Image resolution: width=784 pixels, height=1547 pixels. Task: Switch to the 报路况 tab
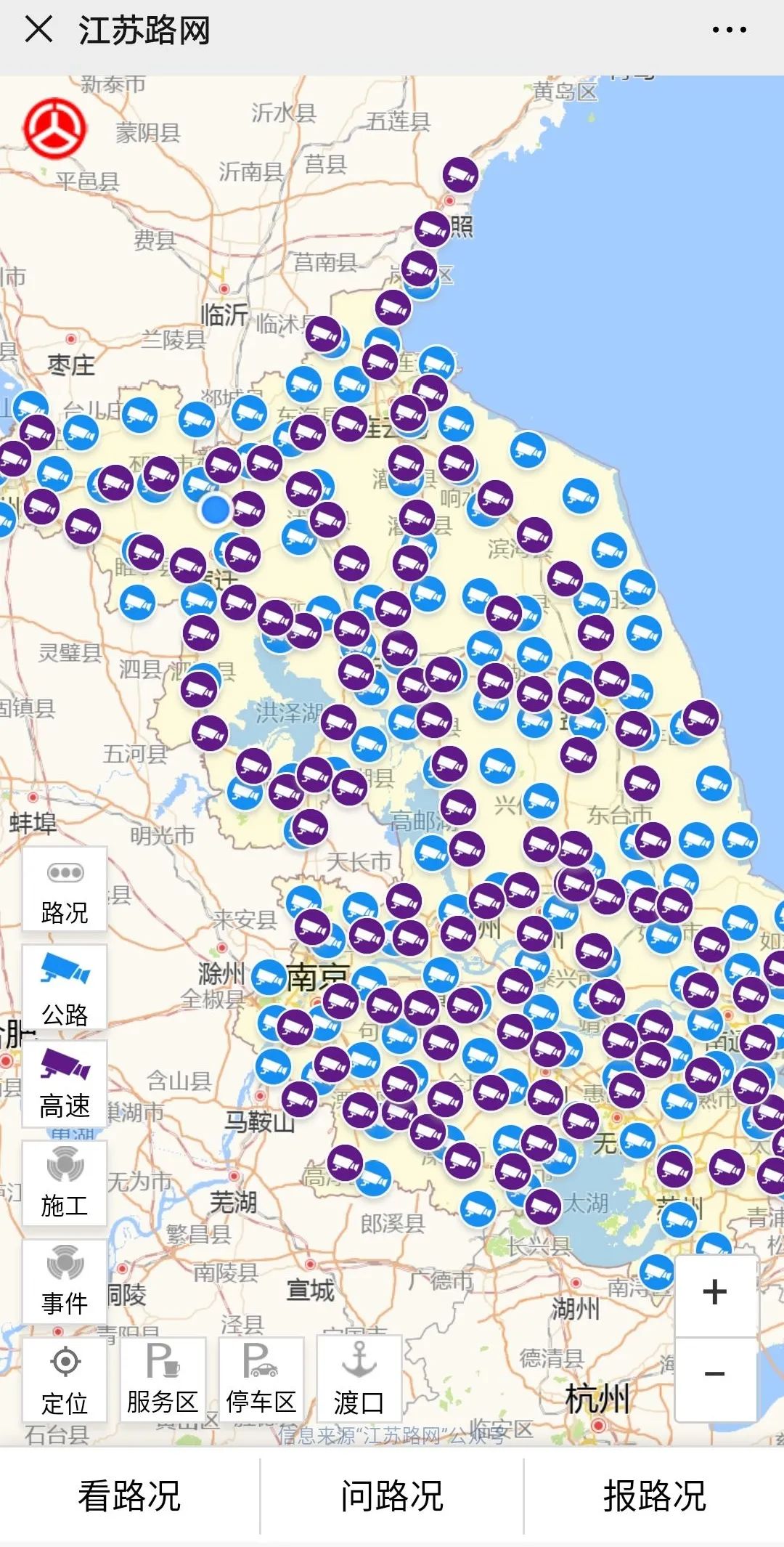pyautogui.click(x=654, y=1496)
